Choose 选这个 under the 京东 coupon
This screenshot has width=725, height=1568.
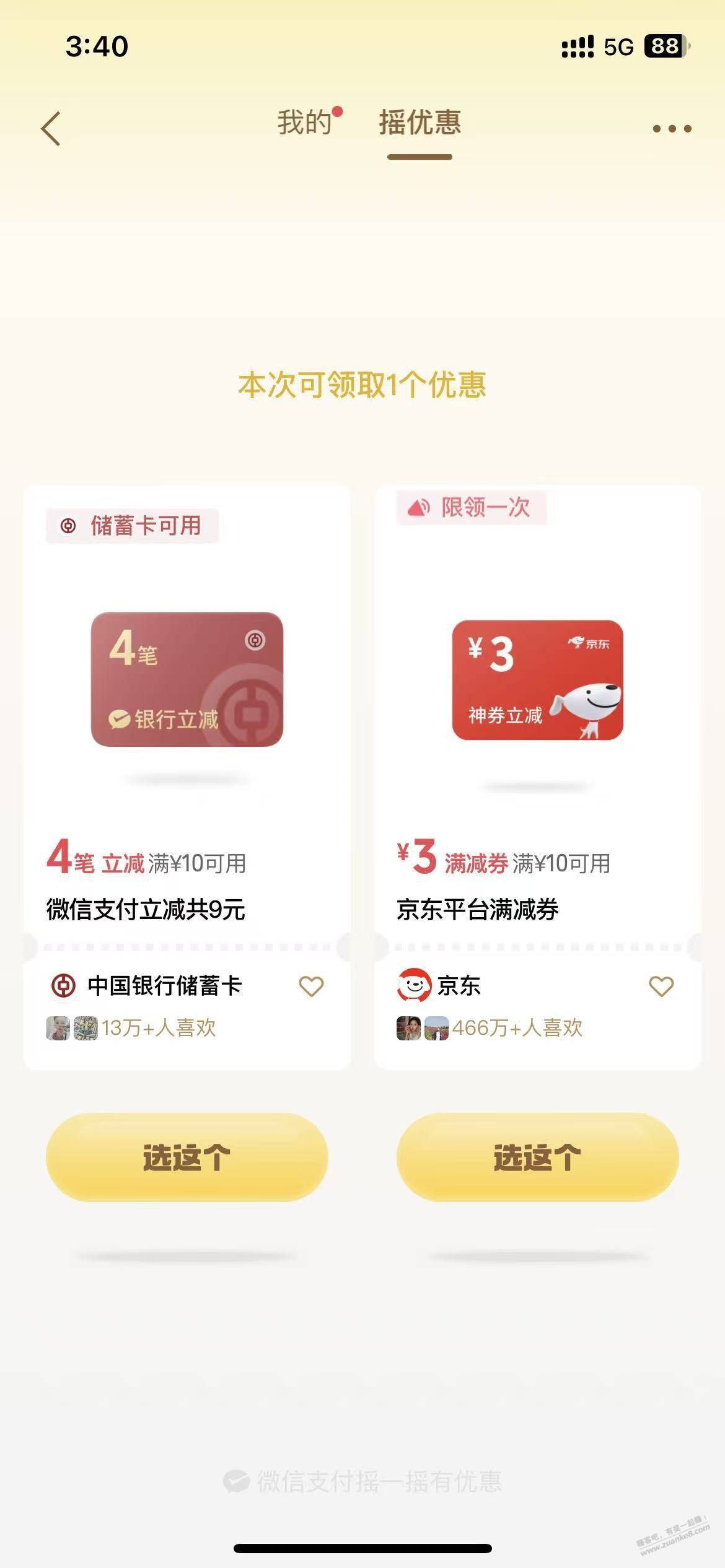[x=537, y=1157]
